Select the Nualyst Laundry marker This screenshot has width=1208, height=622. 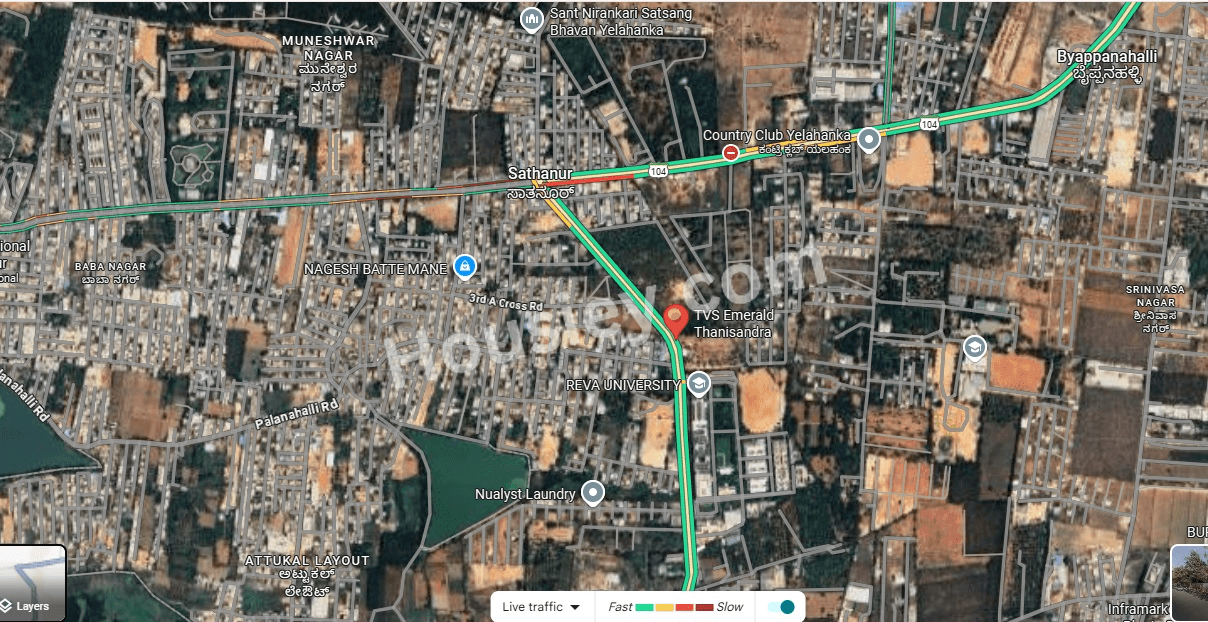(594, 493)
